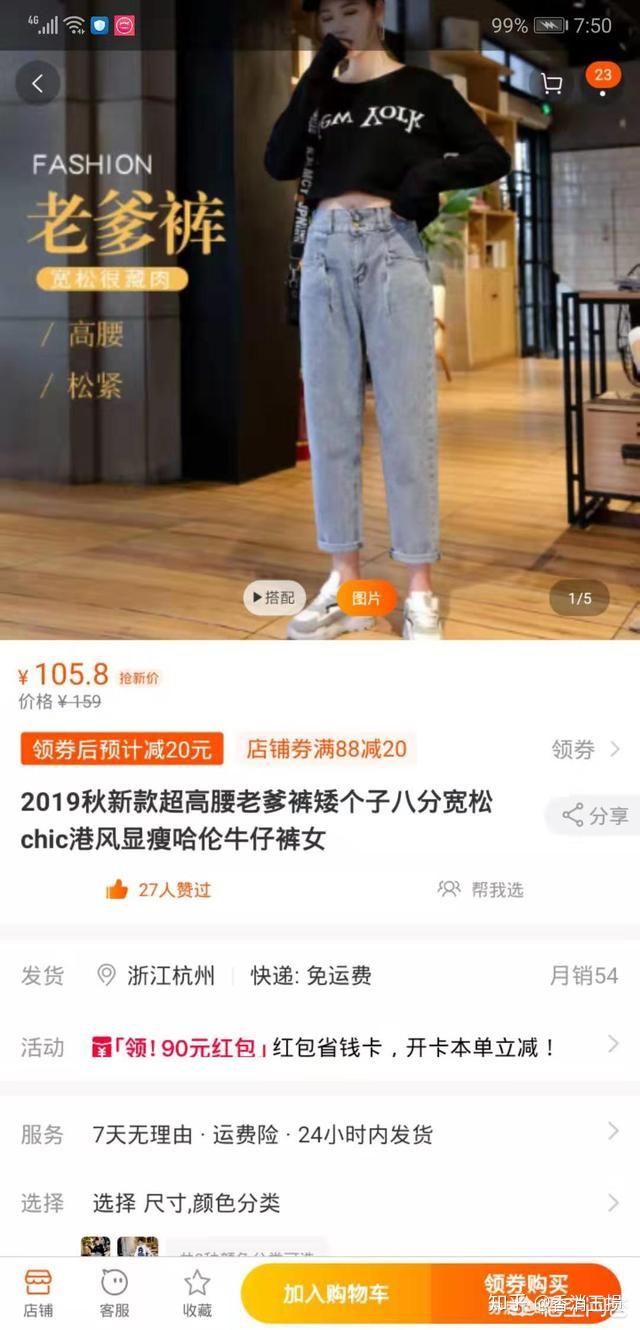Tap 帮我选 for help choosing

tap(481, 889)
